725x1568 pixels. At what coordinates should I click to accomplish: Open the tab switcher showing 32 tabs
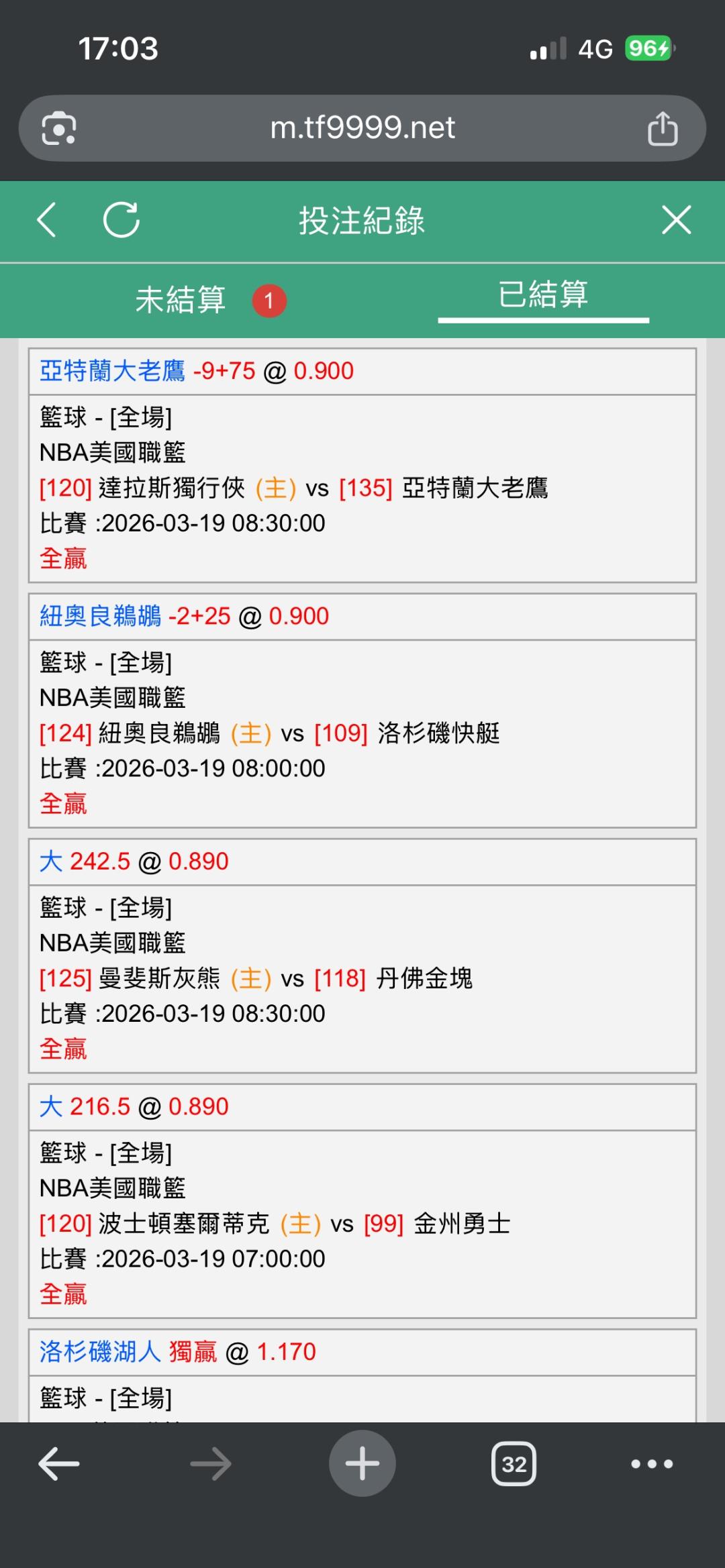click(x=514, y=1464)
